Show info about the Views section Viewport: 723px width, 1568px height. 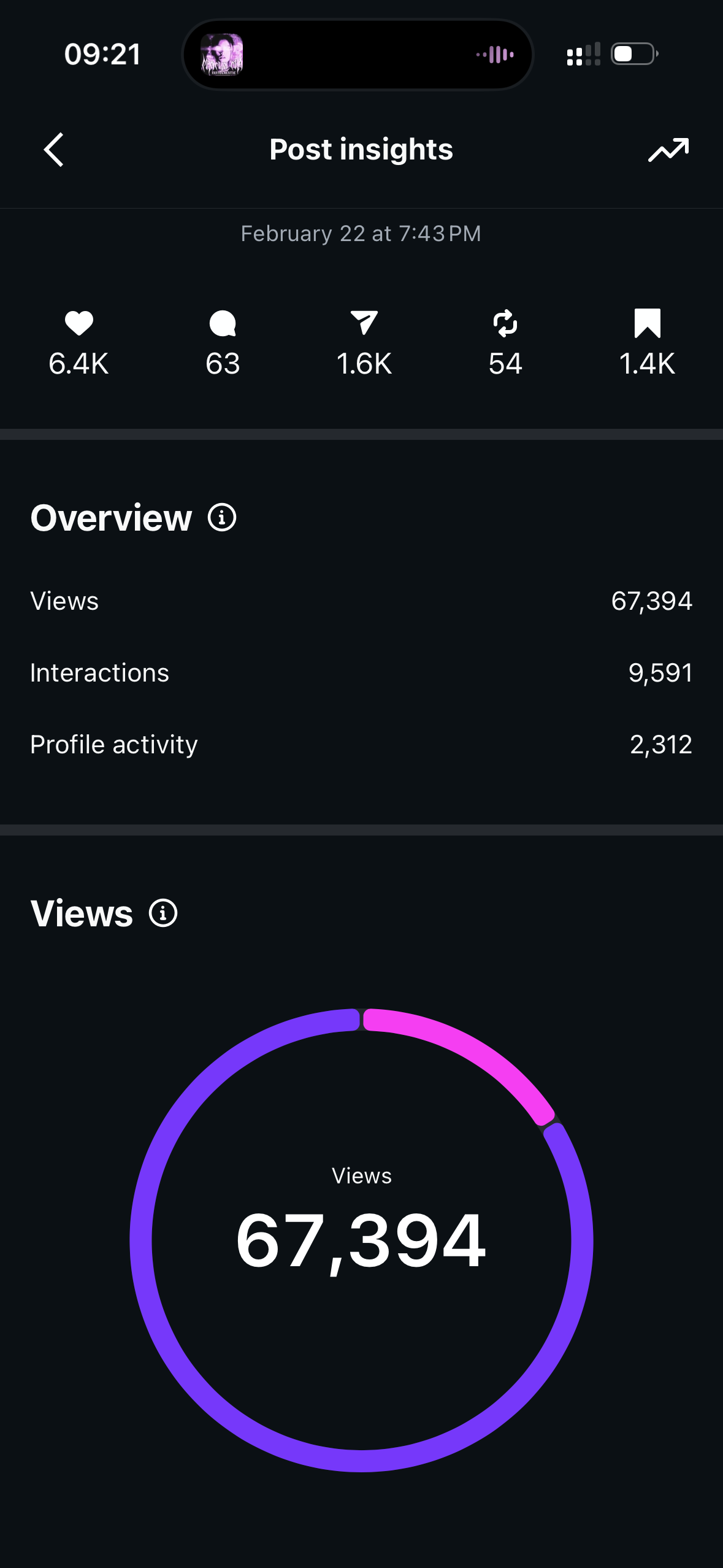coord(163,913)
